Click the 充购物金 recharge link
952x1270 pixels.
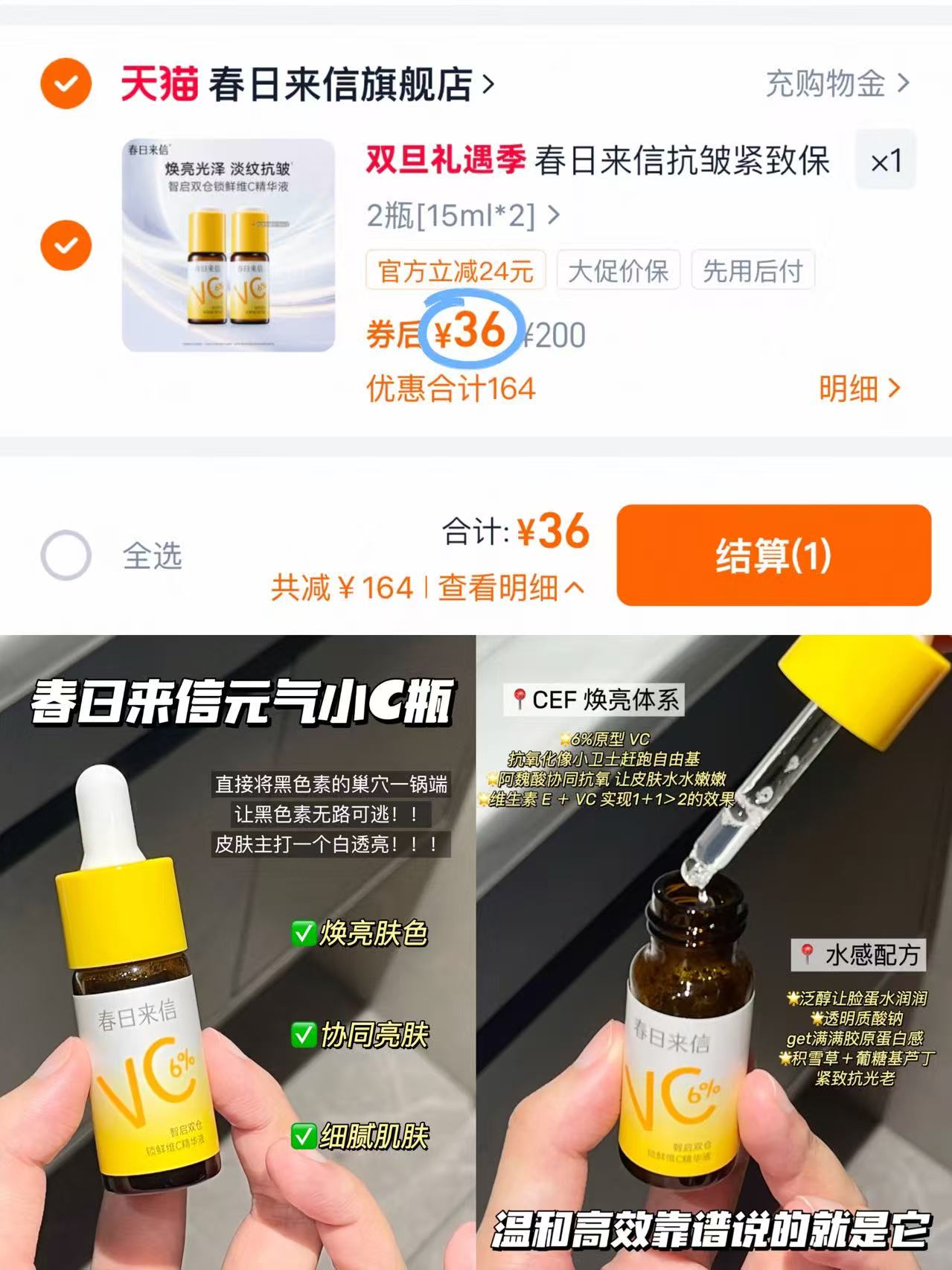825,84
